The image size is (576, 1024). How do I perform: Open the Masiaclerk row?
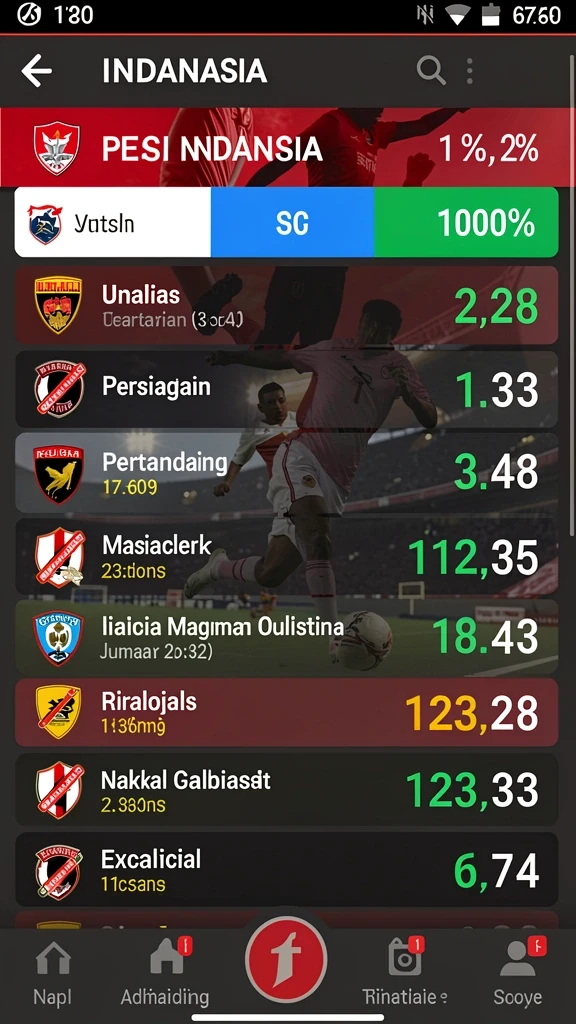point(287,556)
